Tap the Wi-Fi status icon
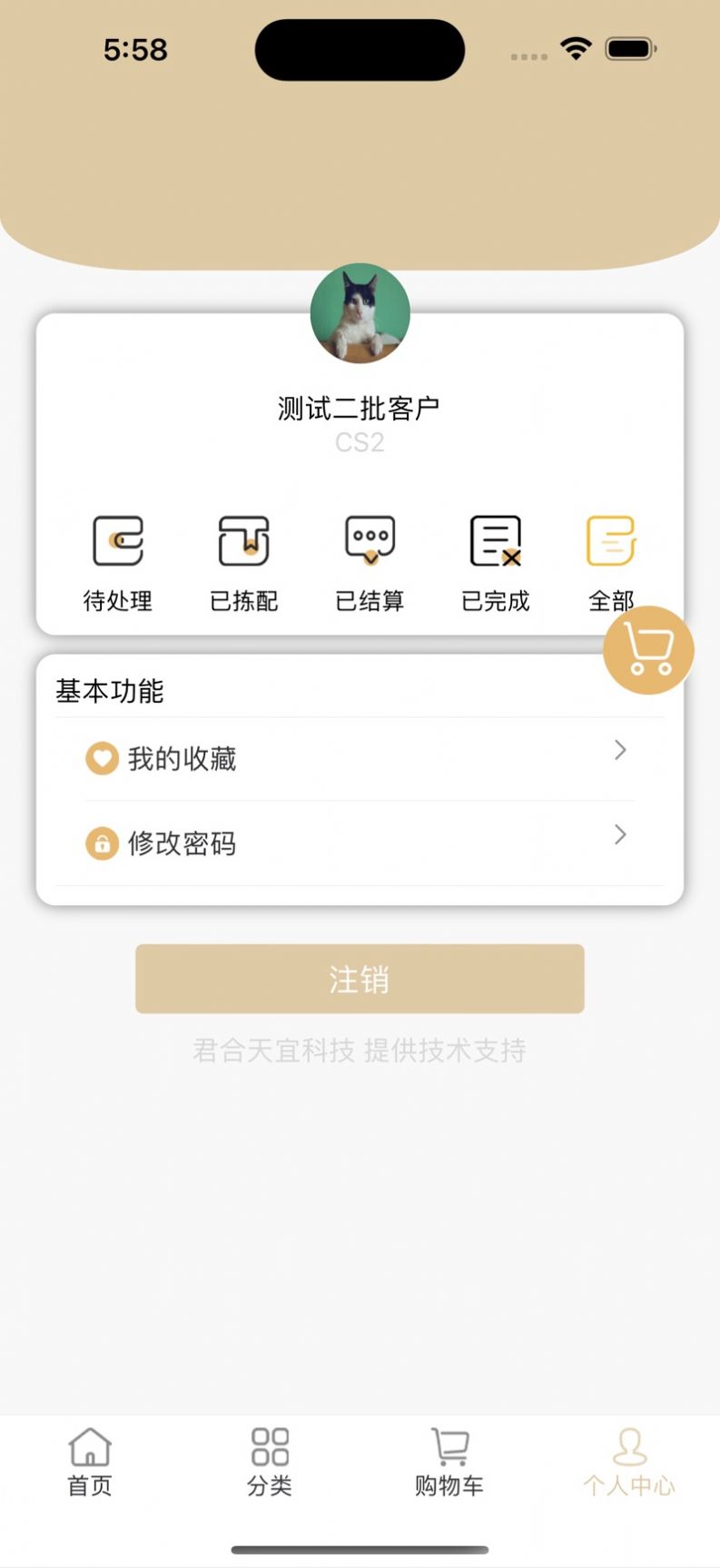Image resolution: width=720 pixels, height=1568 pixels. point(577,50)
